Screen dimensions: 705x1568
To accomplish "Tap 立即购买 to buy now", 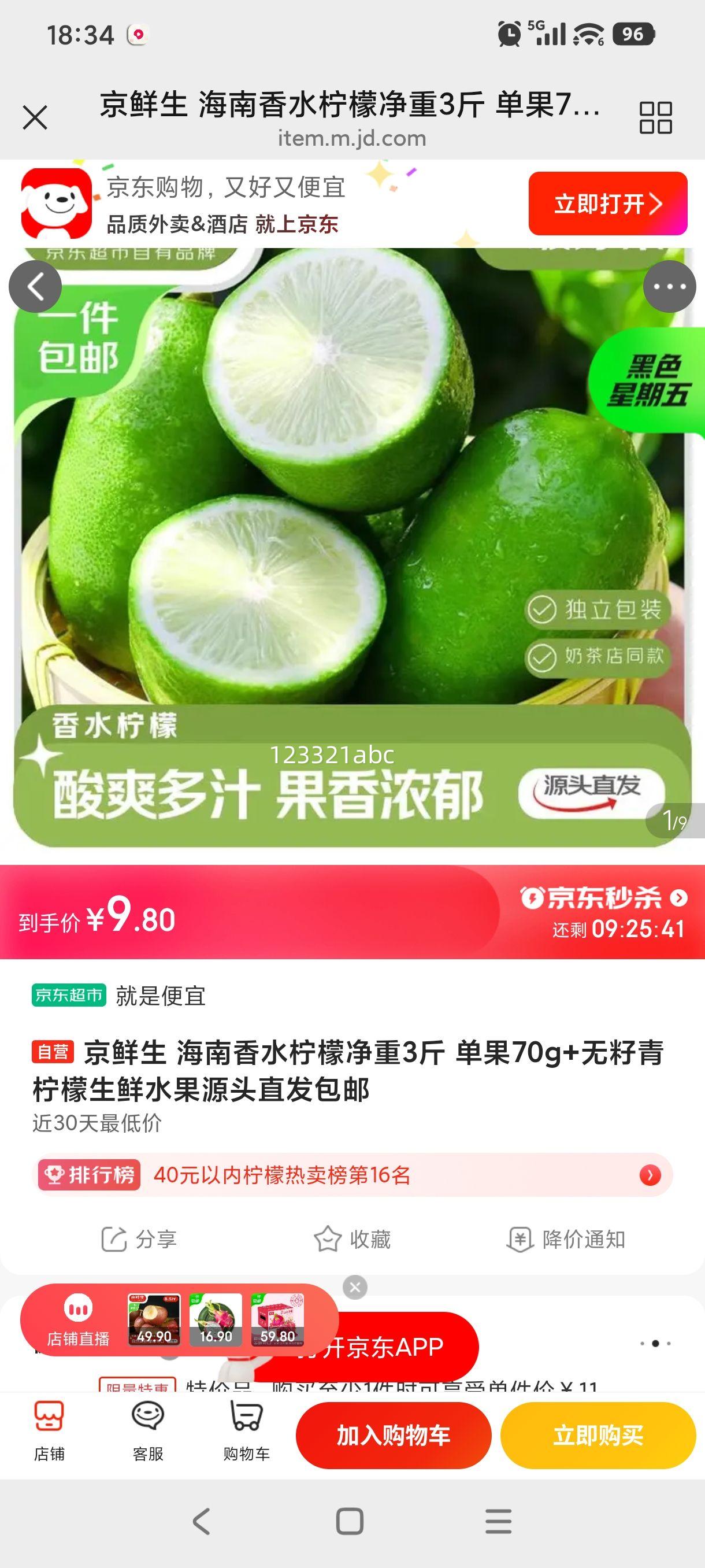I will (x=598, y=1434).
